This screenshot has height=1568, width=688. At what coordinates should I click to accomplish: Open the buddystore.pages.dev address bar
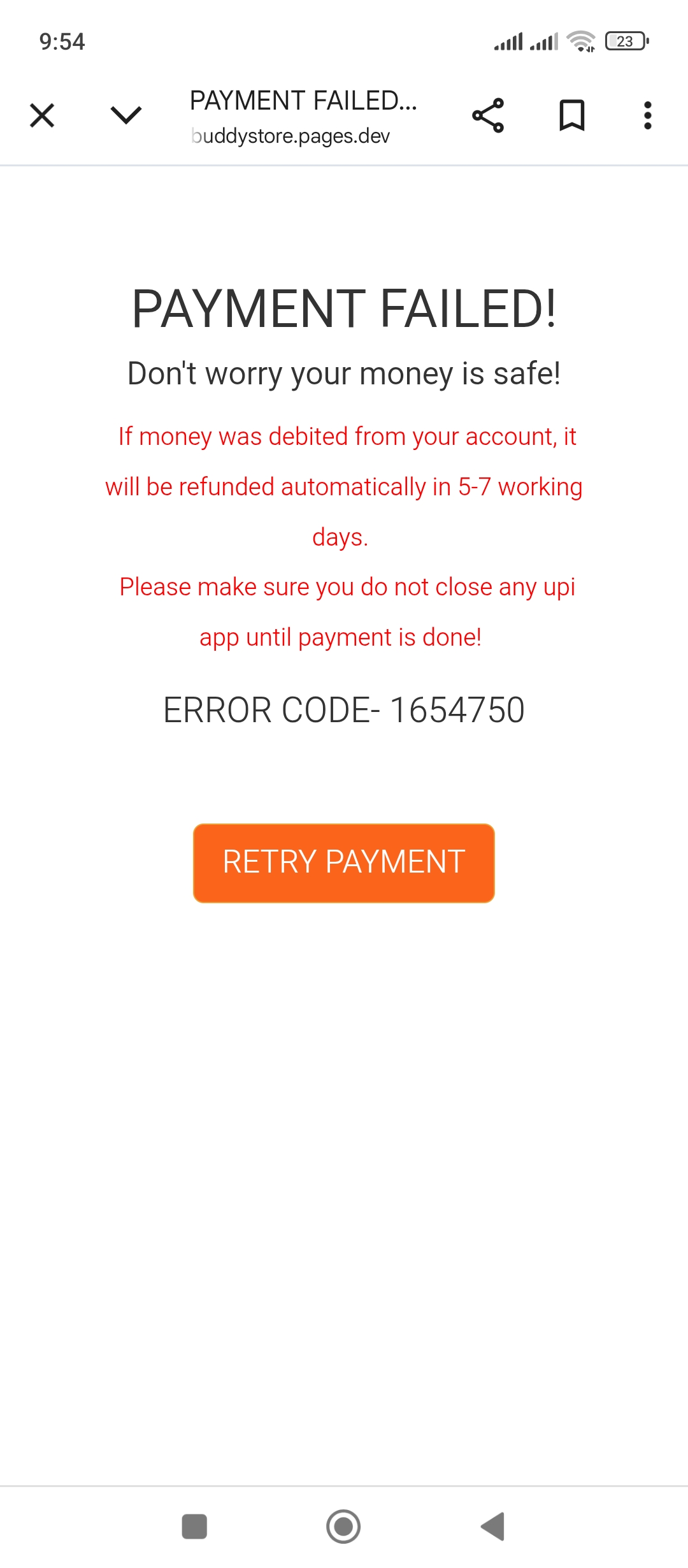pos(290,136)
